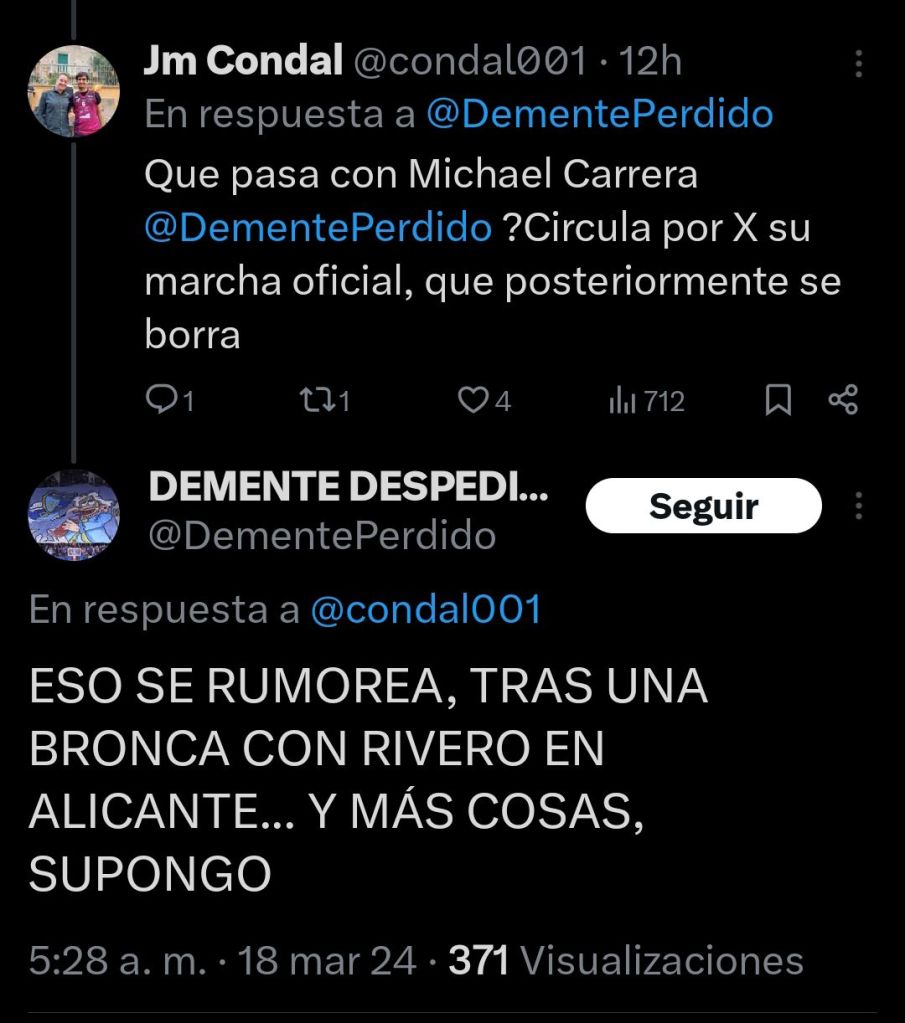The height and width of the screenshot is (1023, 905).
Task: Open the @DementePerdido mention in Jm Condal's tweet text
Action: coord(318,229)
